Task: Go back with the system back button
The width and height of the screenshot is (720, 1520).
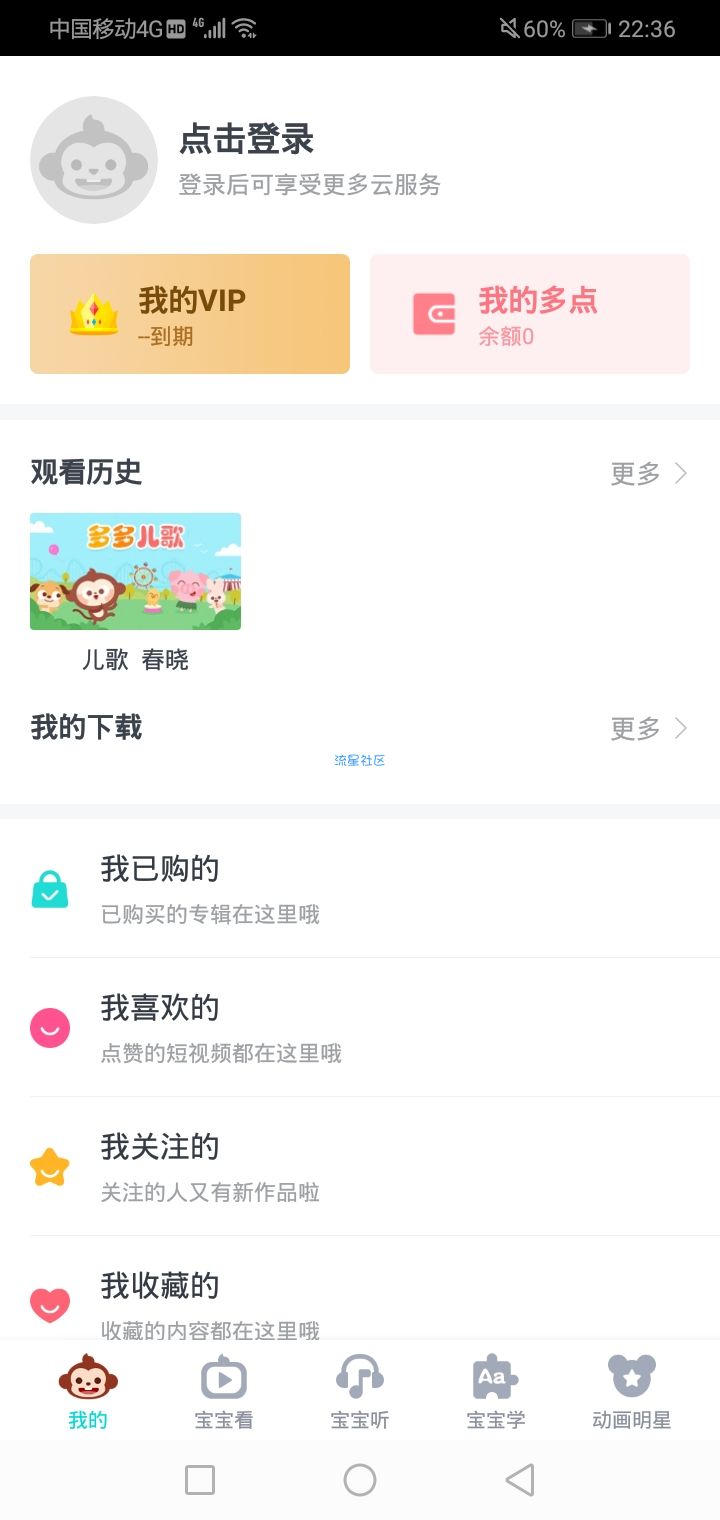Action: pyautogui.click(x=519, y=1480)
